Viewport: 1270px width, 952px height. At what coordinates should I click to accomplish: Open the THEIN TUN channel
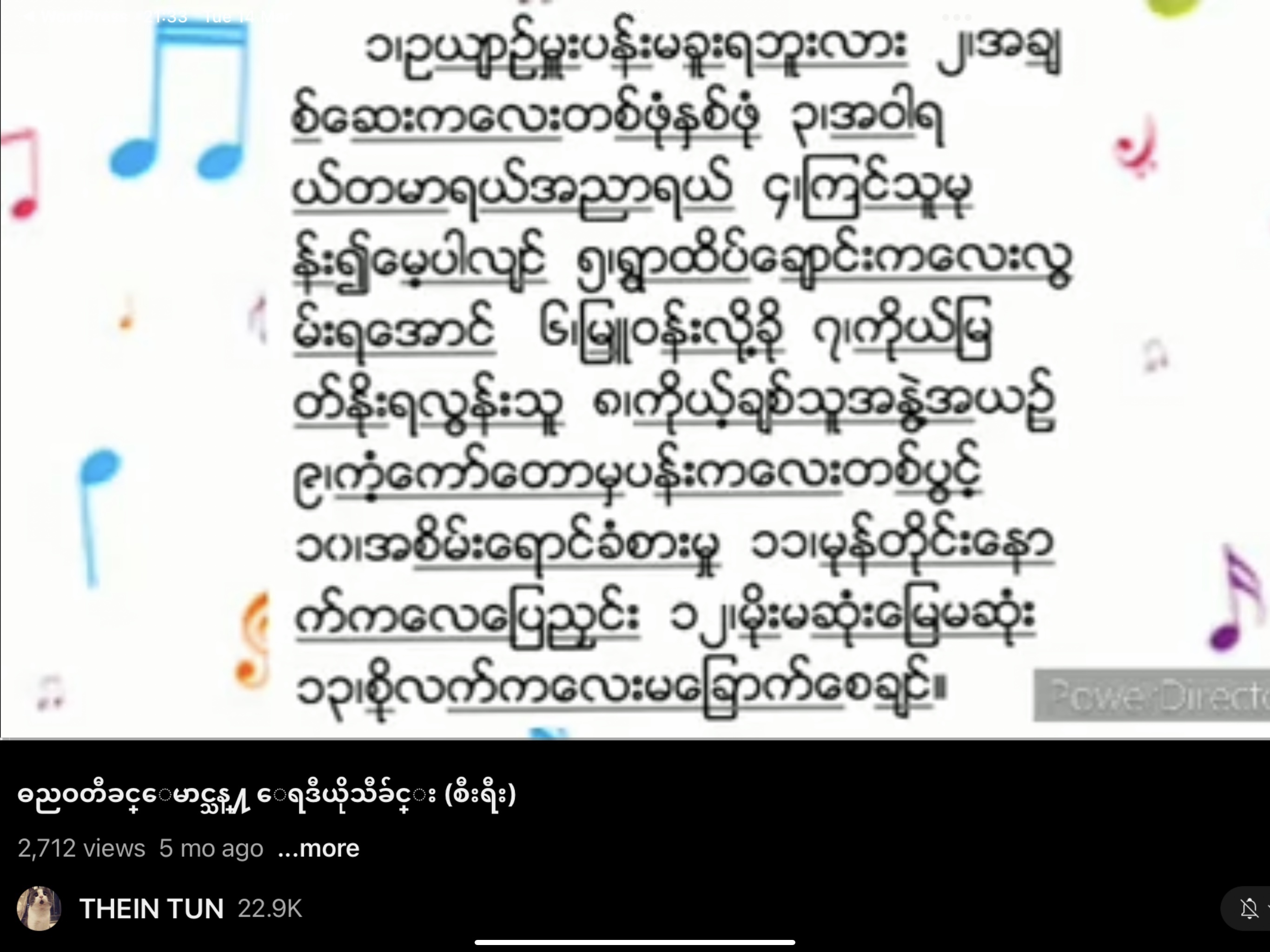tap(152, 909)
